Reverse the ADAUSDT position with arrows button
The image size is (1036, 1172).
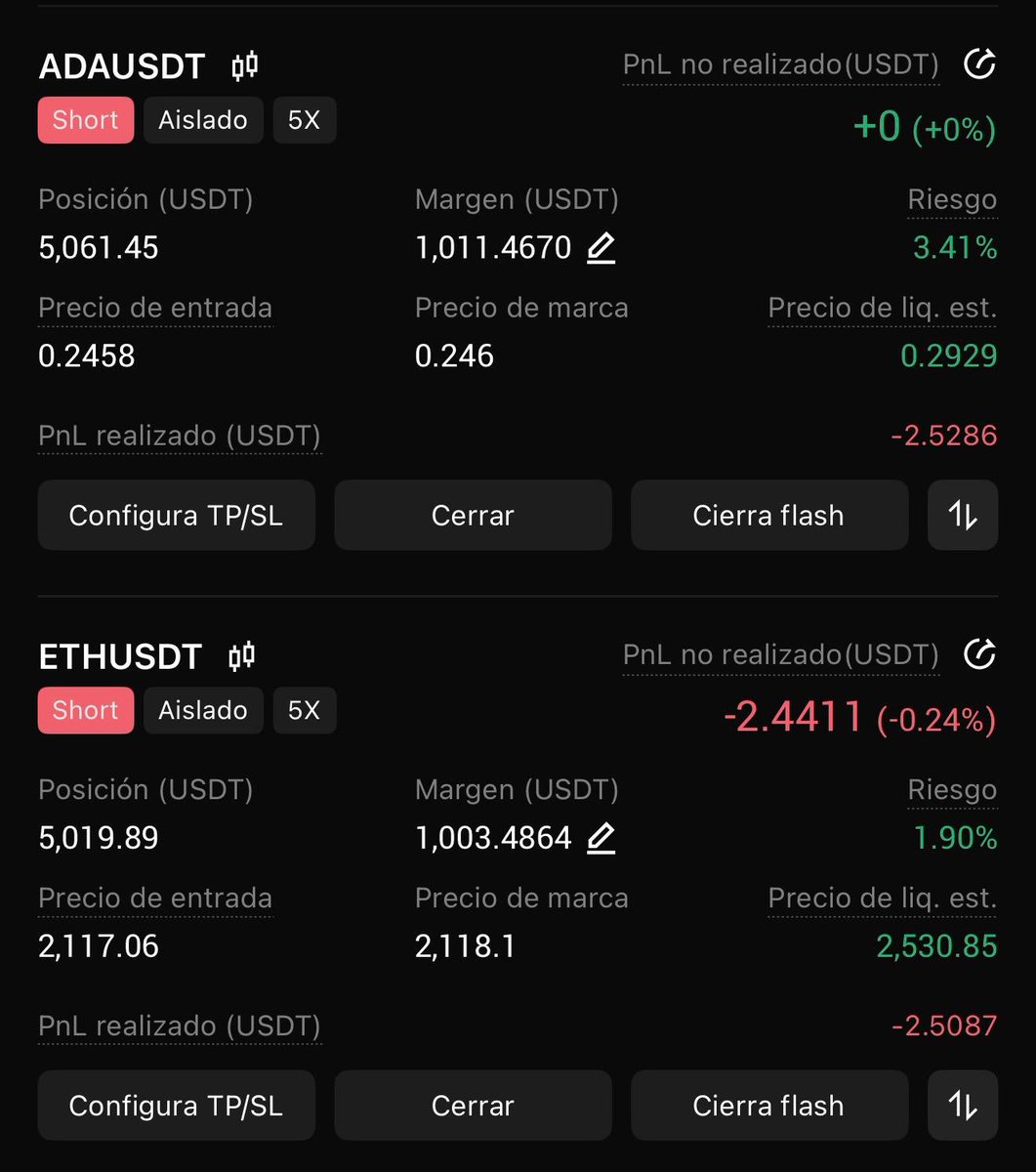[963, 515]
